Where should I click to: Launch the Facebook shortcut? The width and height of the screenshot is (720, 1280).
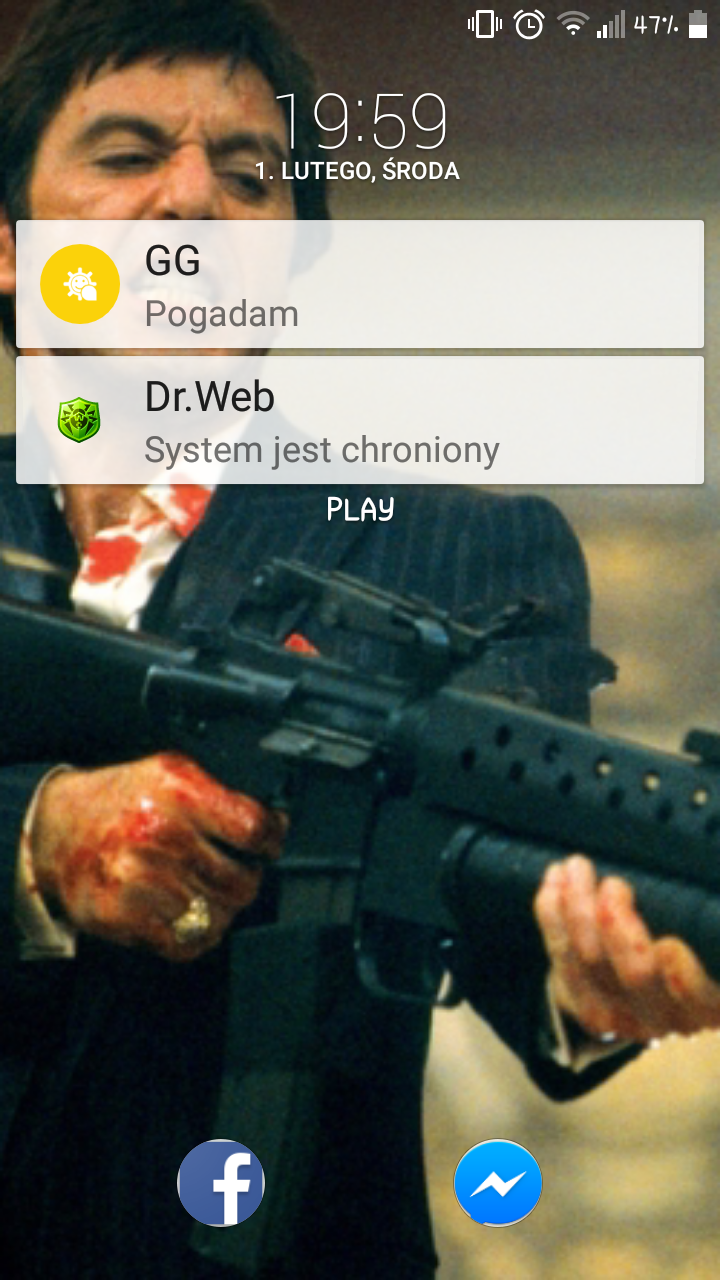coord(221,1182)
